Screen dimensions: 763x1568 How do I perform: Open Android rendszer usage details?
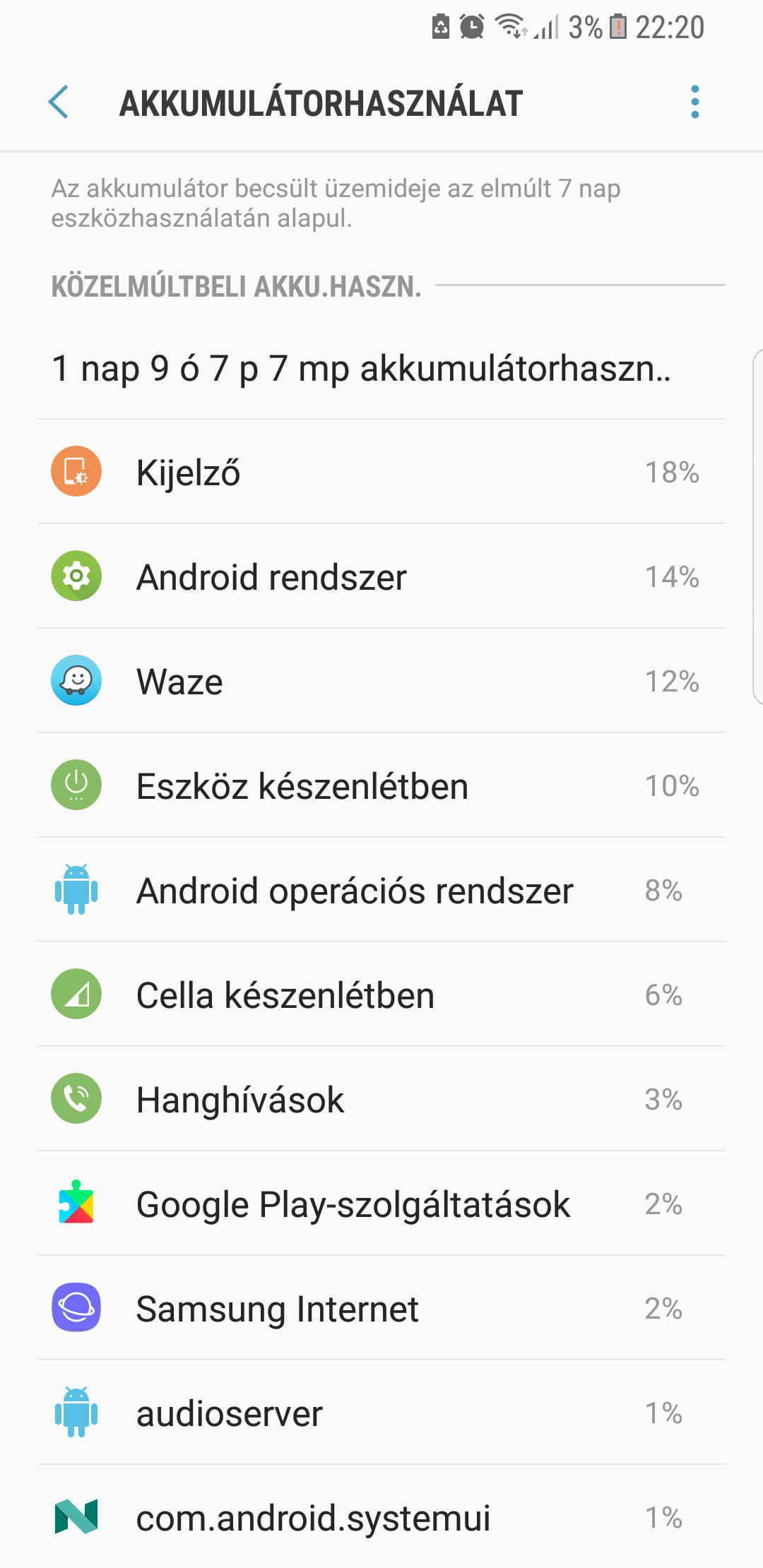pyautogui.click(x=381, y=576)
